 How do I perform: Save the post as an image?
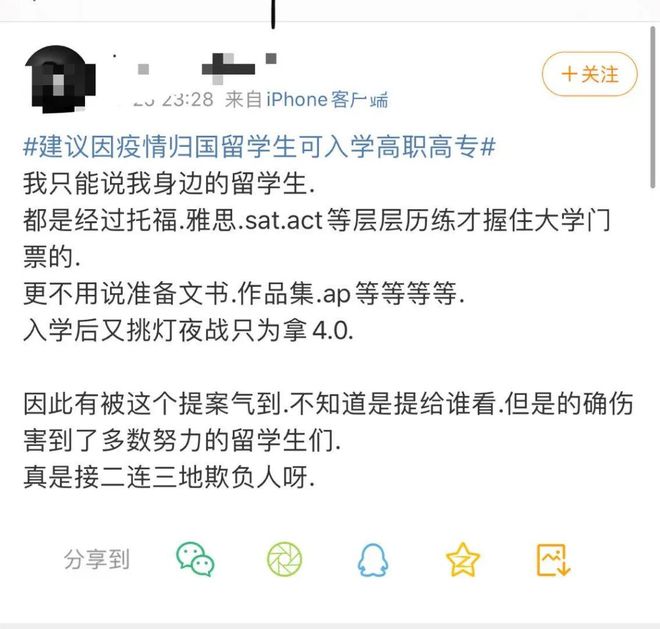pos(552,559)
